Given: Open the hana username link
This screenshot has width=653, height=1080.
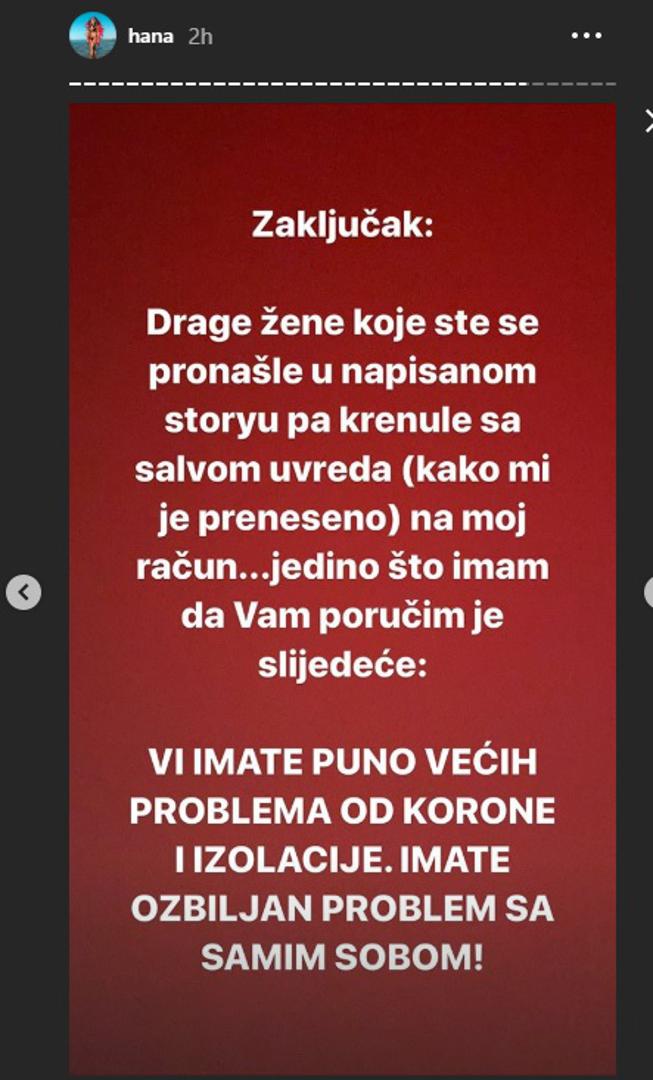Looking at the screenshot, I should click(150, 37).
